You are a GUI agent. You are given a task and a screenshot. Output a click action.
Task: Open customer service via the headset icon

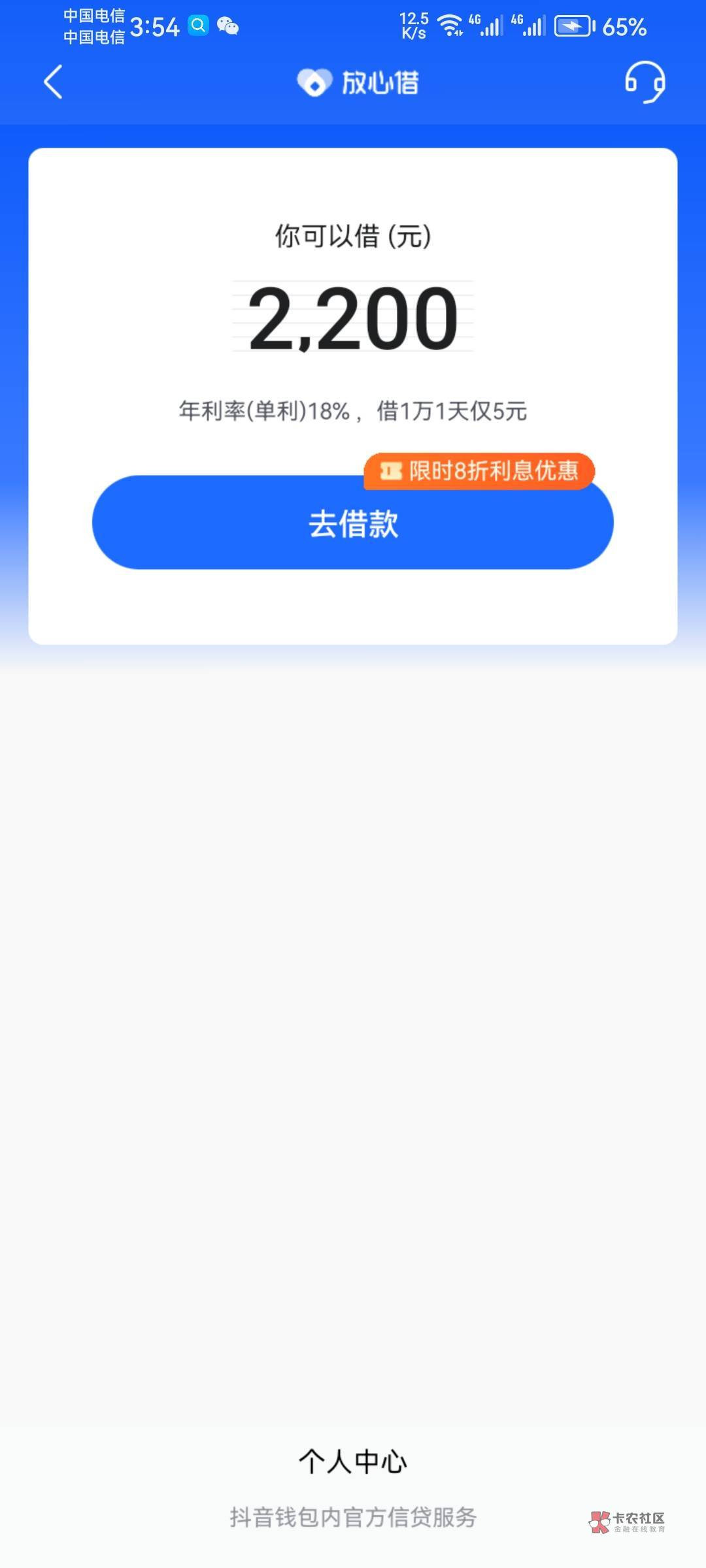point(645,82)
